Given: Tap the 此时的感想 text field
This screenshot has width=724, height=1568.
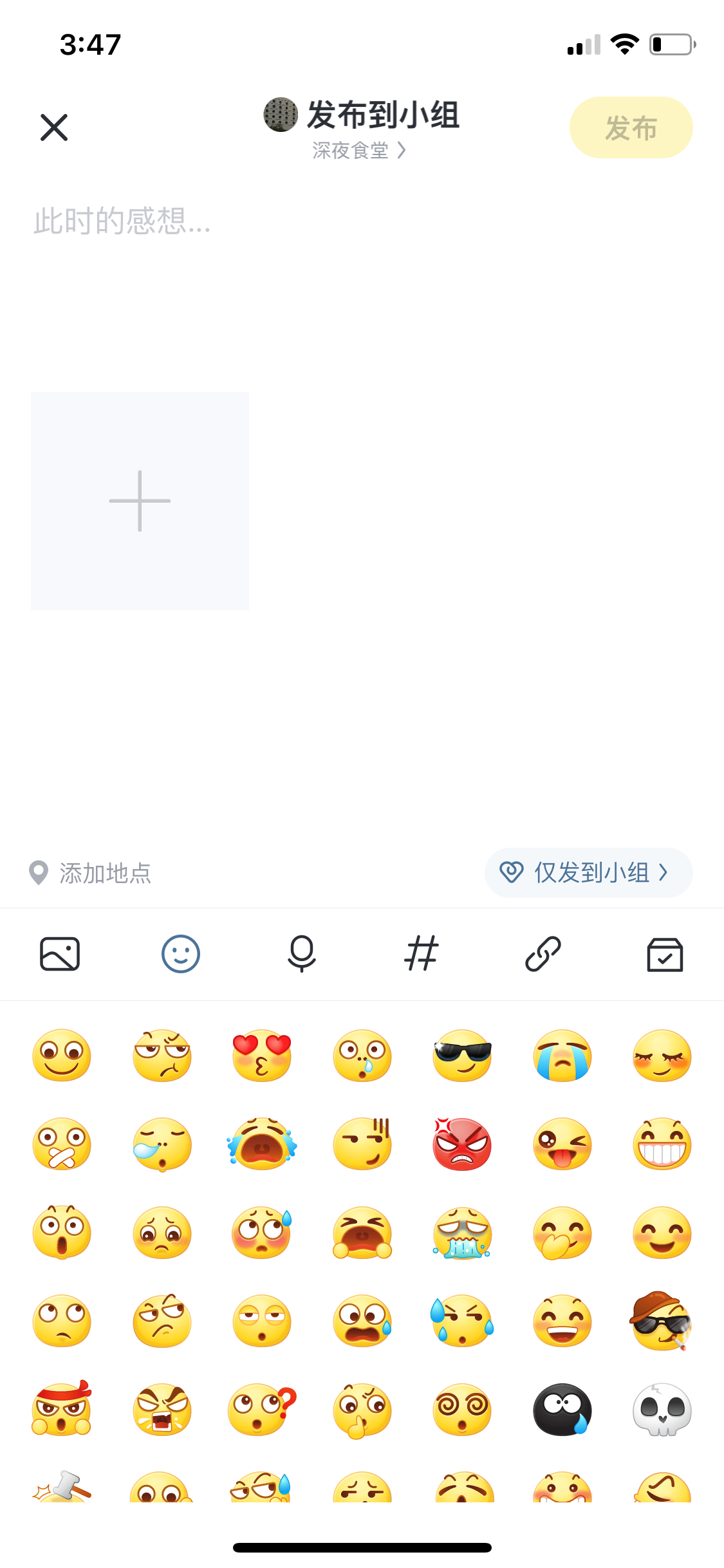Looking at the screenshot, I should (x=122, y=221).
